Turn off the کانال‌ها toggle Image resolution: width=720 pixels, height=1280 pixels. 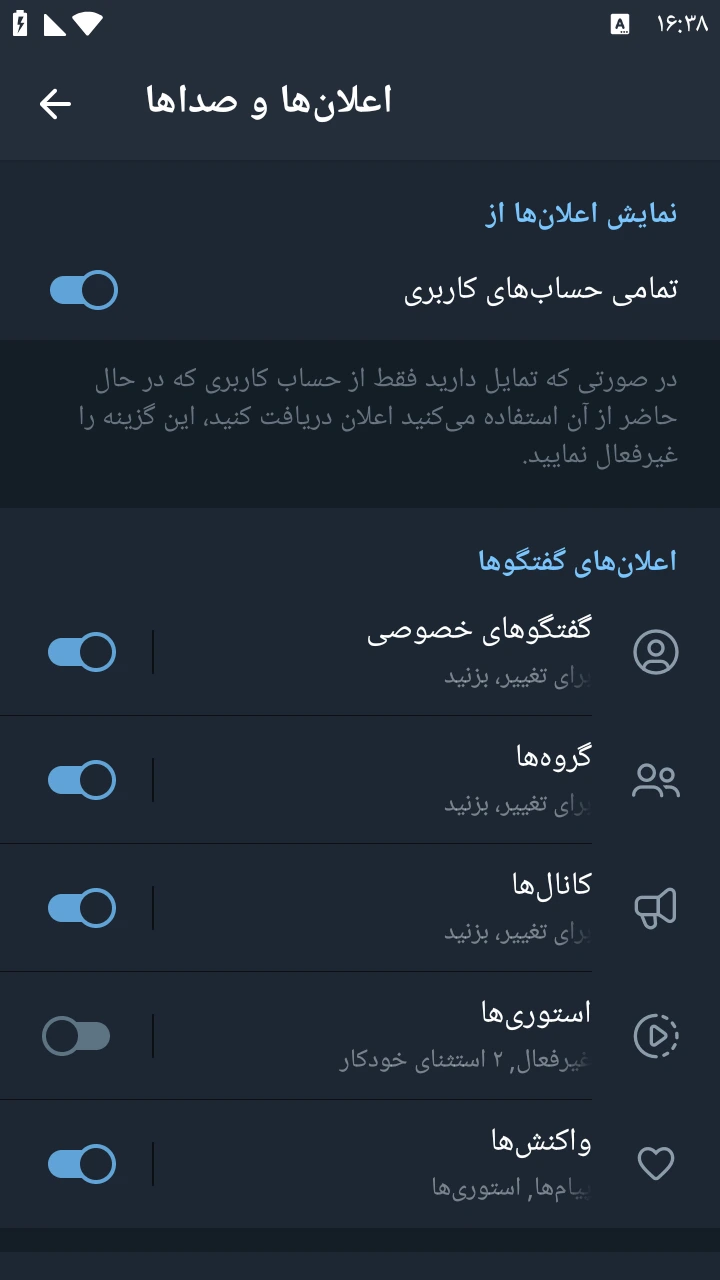pyautogui.click(x=82, y=907)
